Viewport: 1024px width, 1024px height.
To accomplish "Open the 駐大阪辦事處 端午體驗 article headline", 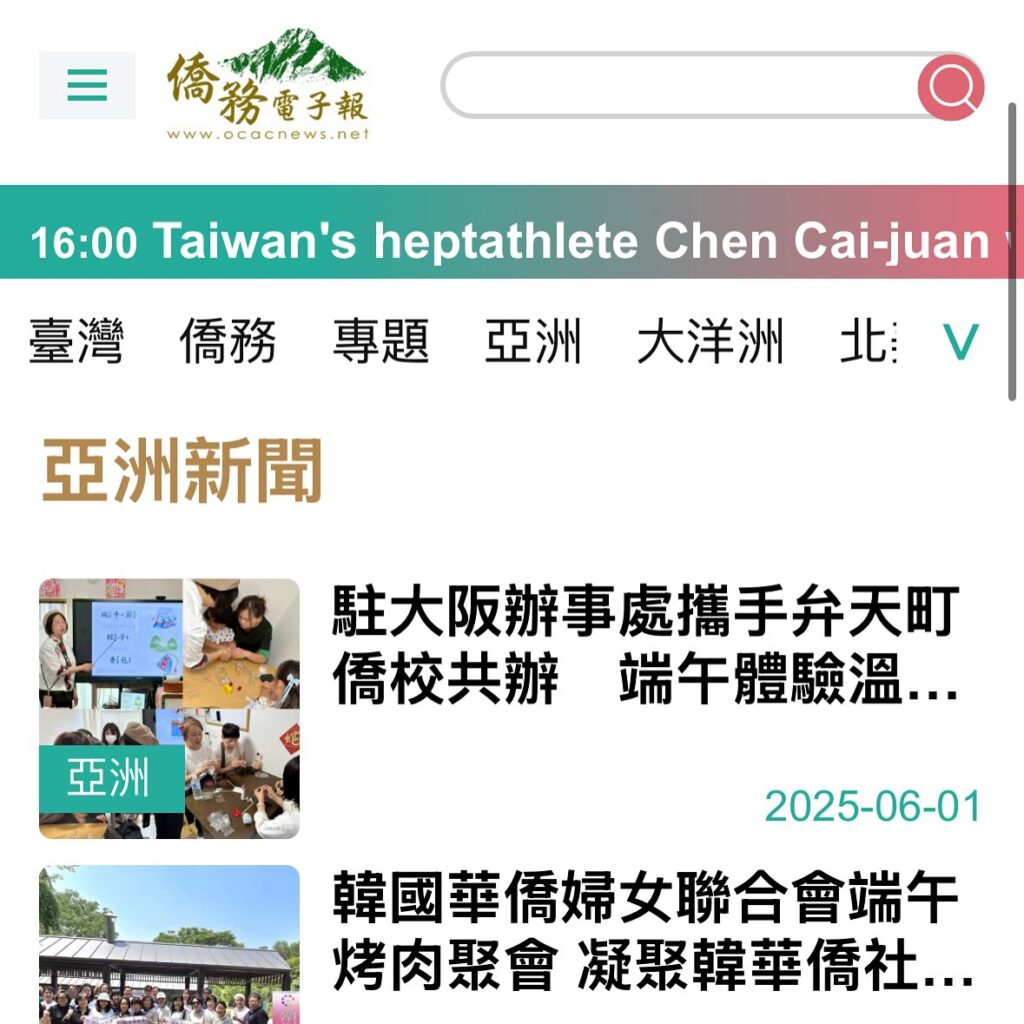I will 645,647.
